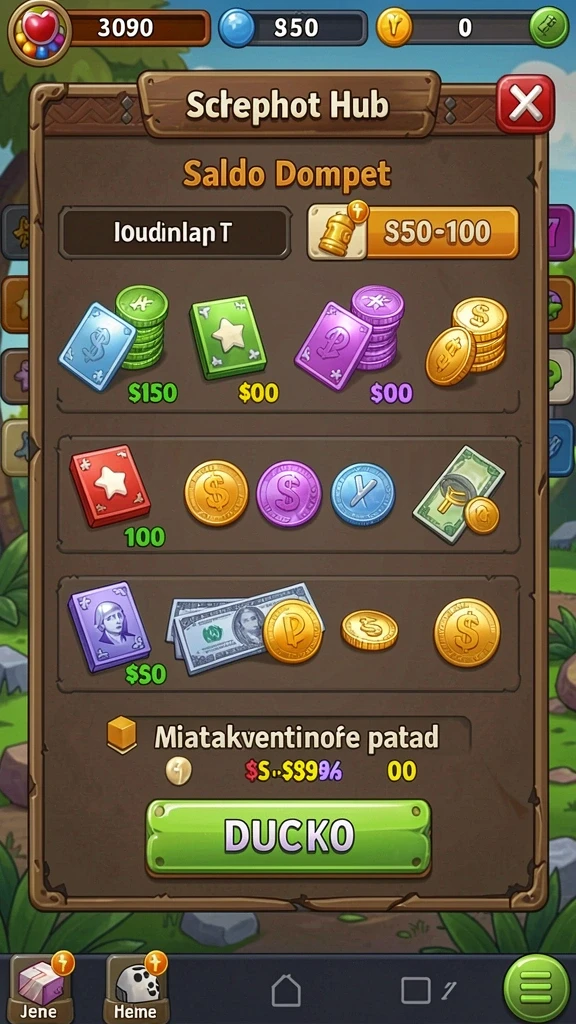
Task: Open the Heme item in bottom bar
Action: pyautogui.click(x=136, y=987)
